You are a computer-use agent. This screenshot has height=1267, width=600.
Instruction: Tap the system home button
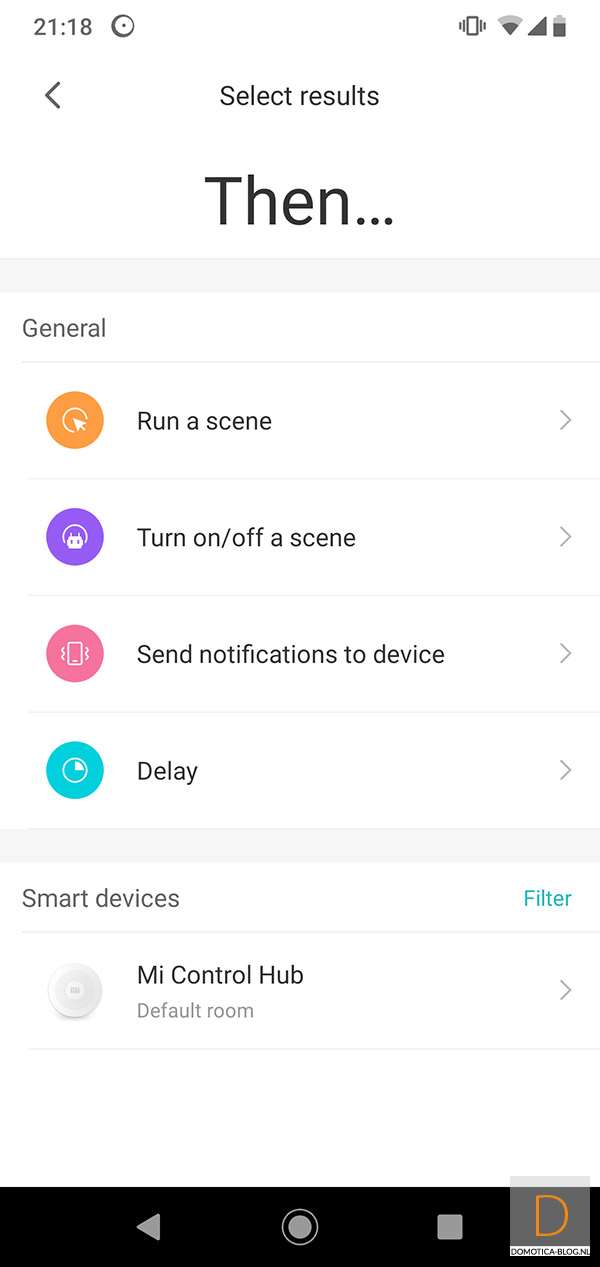click(299, 1226)
